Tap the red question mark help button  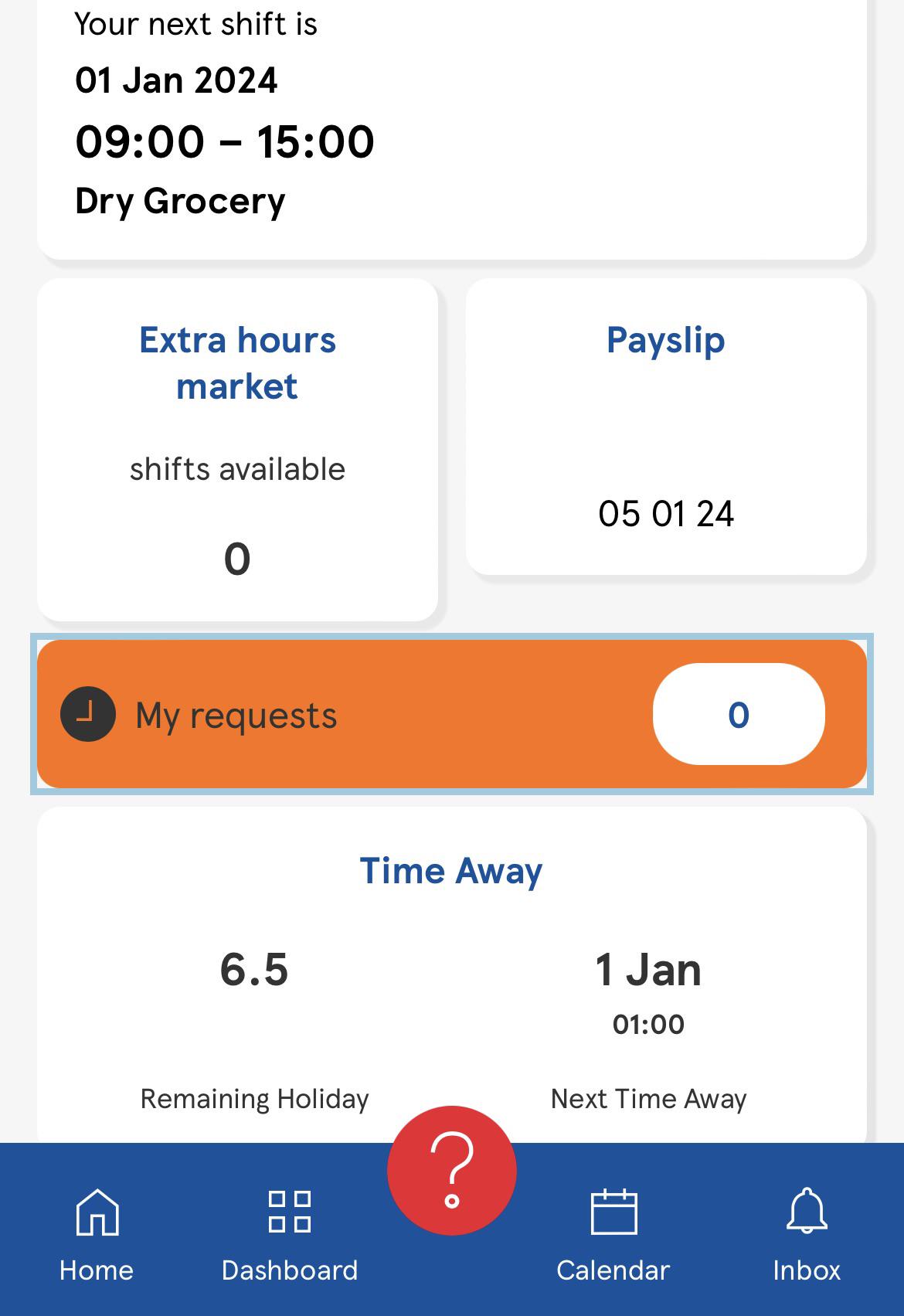pyautogui.click(x=452, y=1170)
